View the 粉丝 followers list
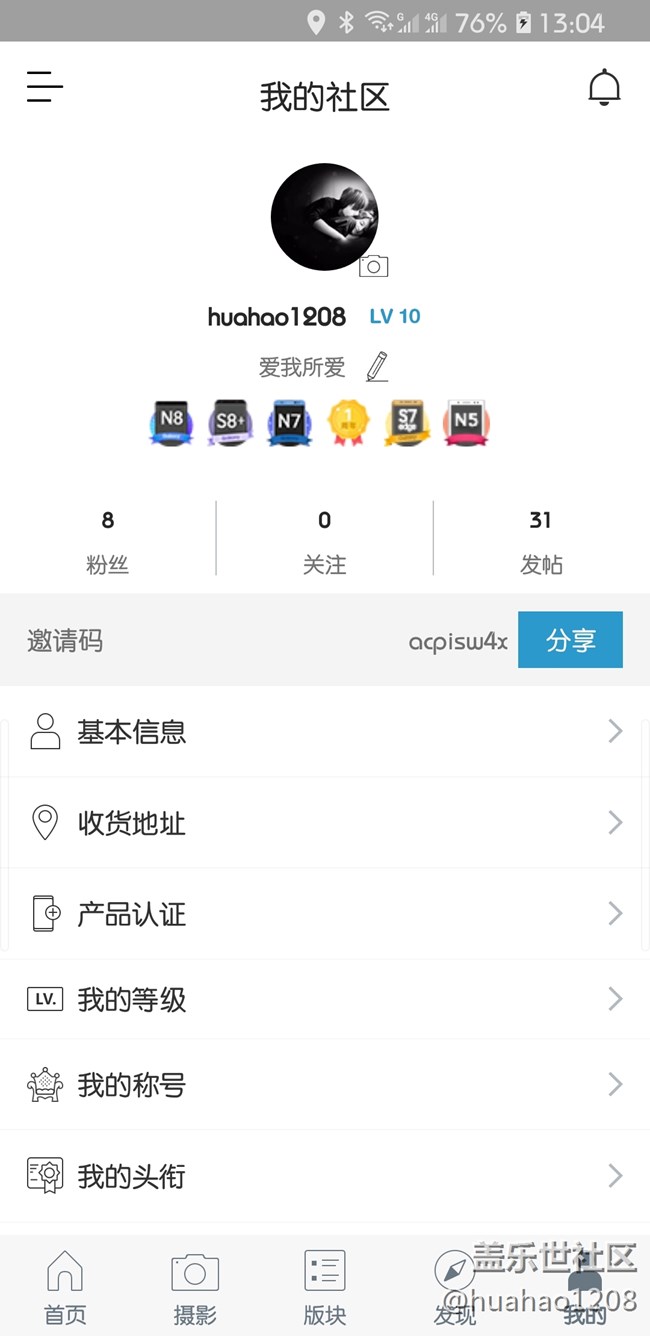Image resolution: width=650 pixels, height=1336 pixels. click(108, 541)
